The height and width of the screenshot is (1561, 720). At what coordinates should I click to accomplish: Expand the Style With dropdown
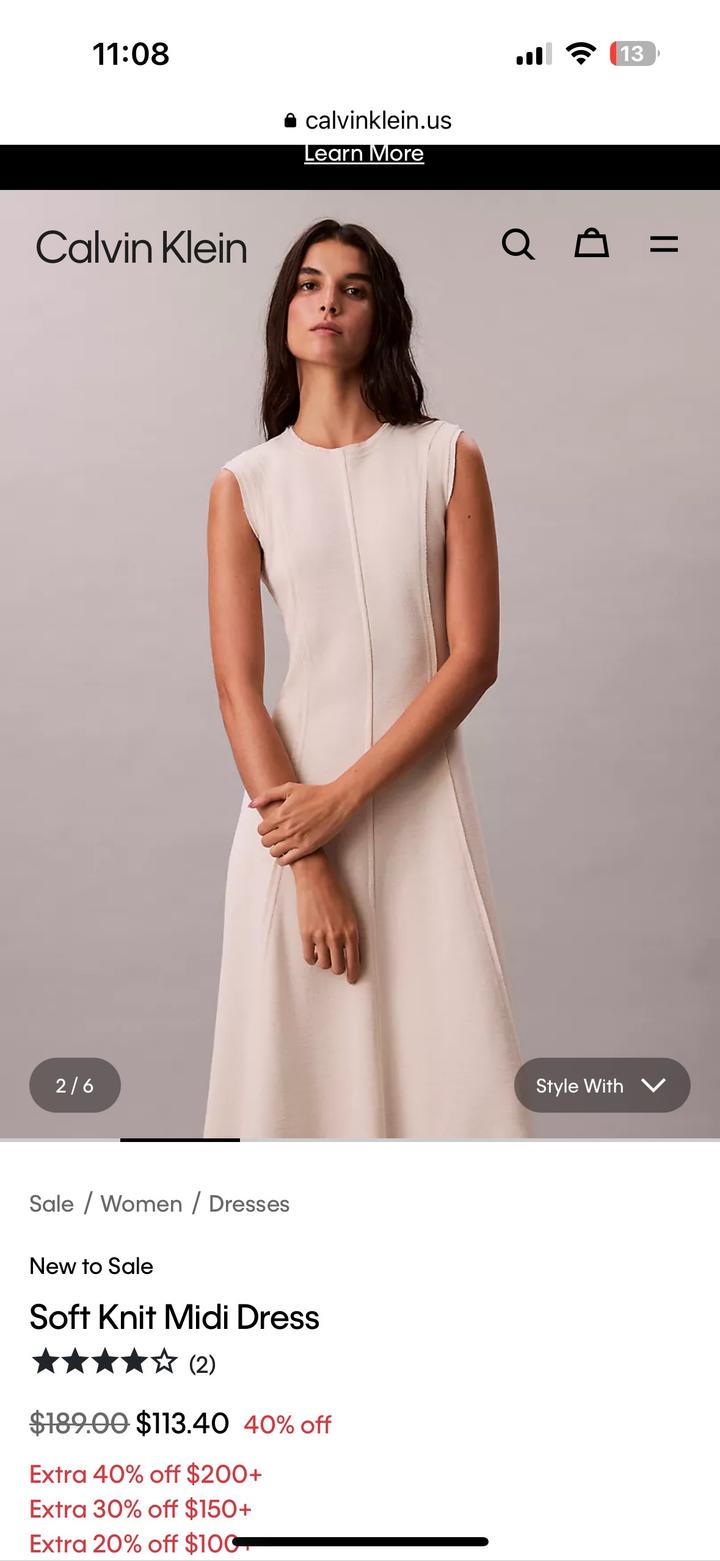click(602, 1085)
